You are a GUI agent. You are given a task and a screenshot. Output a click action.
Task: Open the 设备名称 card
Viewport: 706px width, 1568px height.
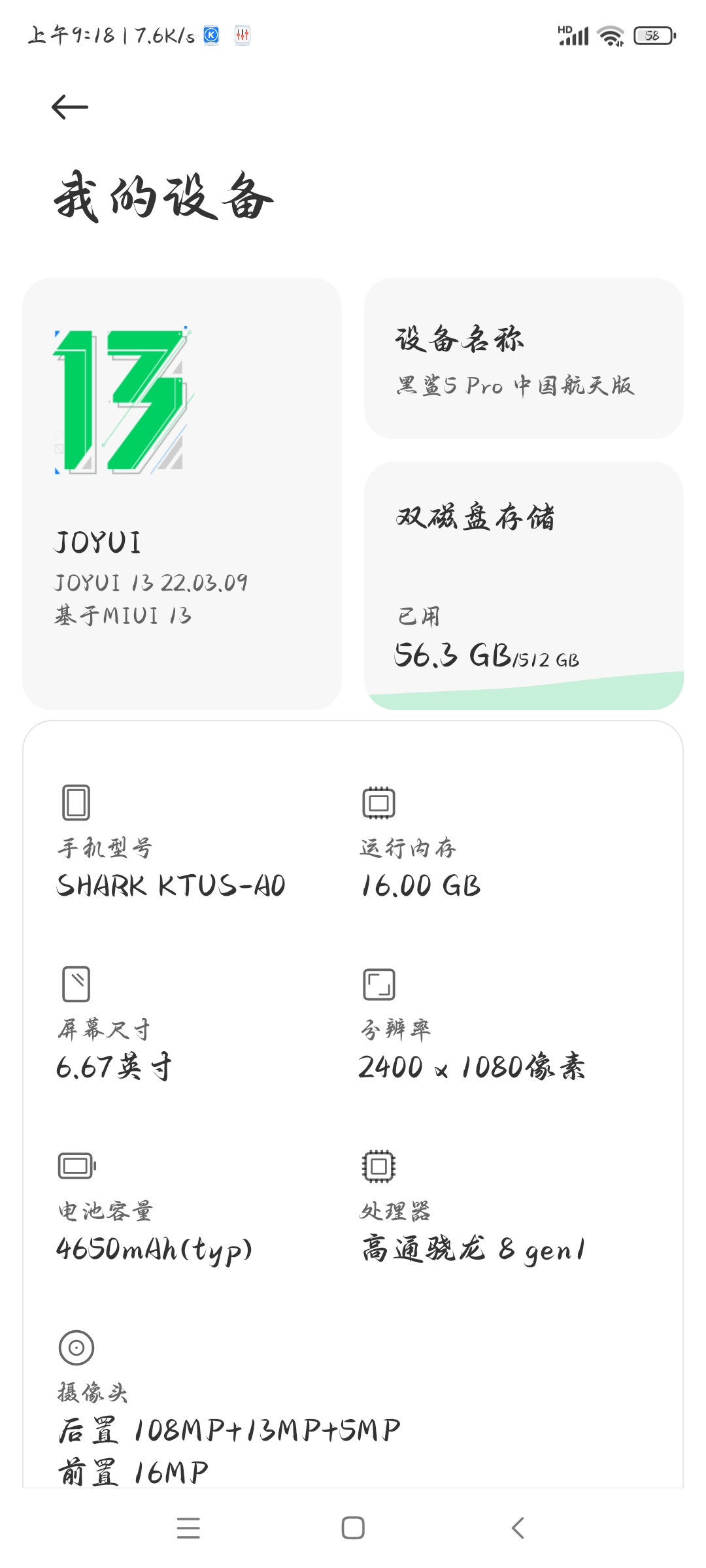tap(524, 359)
